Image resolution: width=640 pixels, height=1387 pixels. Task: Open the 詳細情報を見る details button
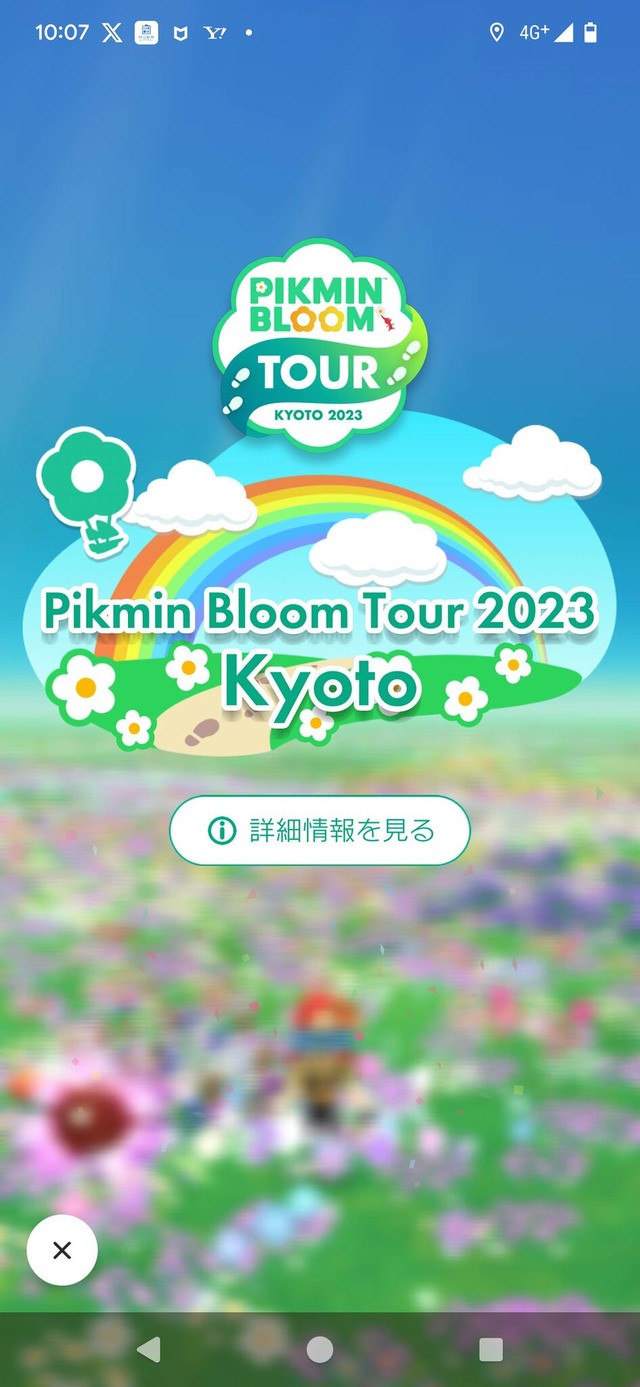pos(320,830)
